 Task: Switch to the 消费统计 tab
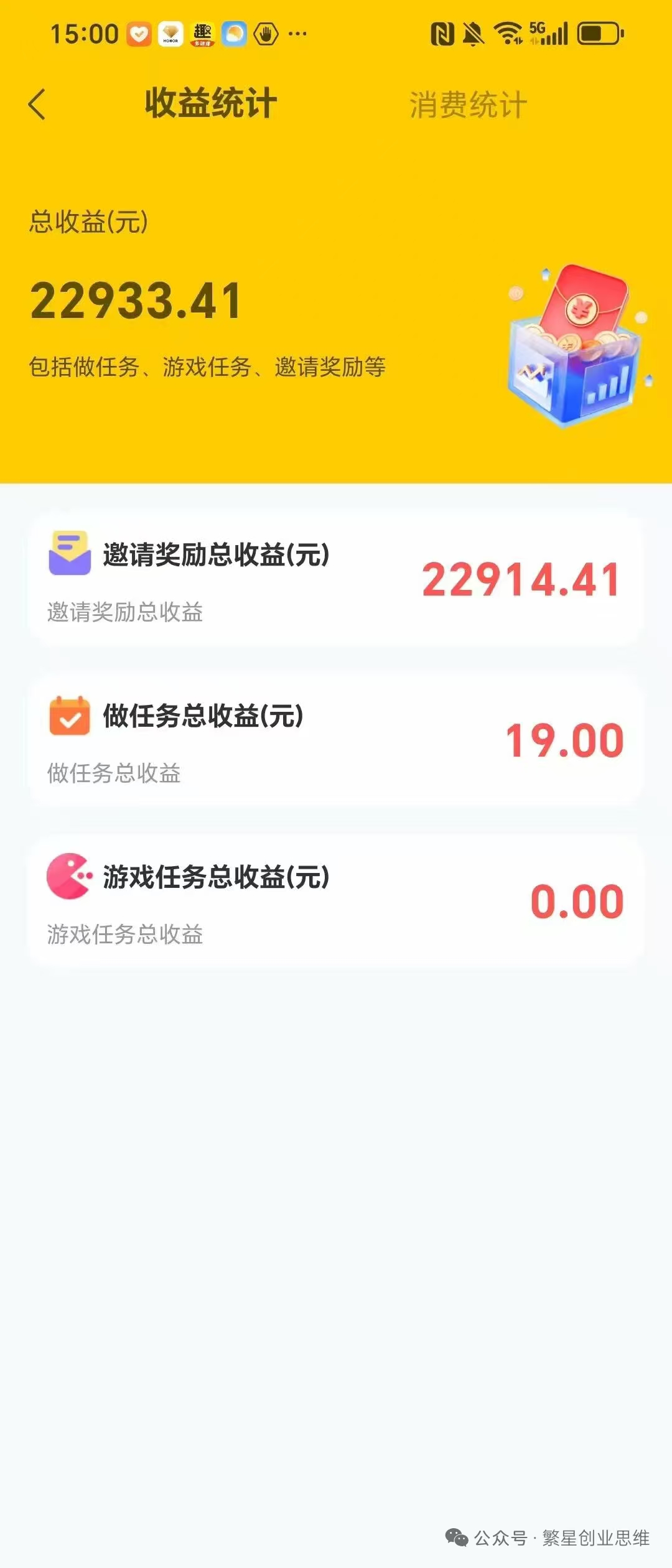pyautogui.click(x=468, y=105)
